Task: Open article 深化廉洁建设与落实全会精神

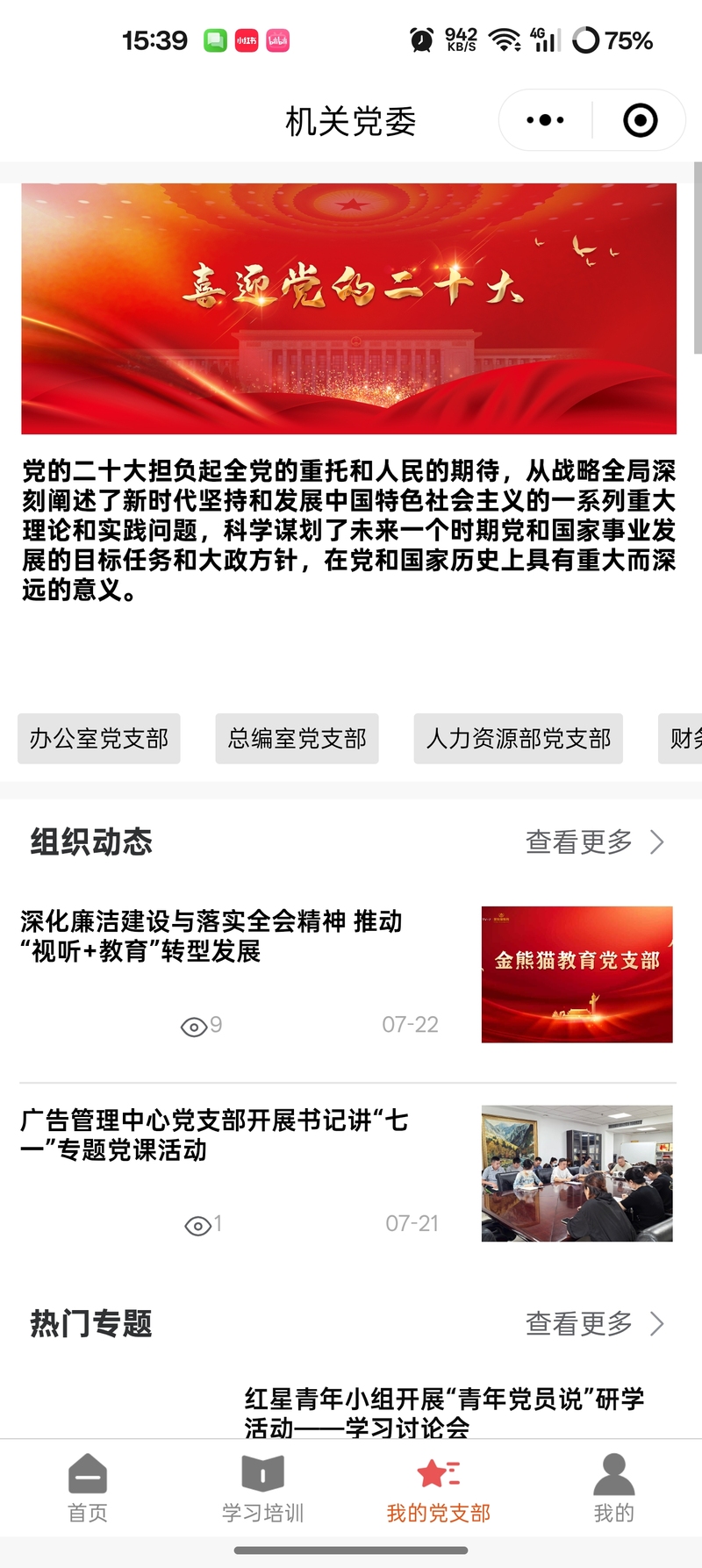Action: tap(211, 936)
